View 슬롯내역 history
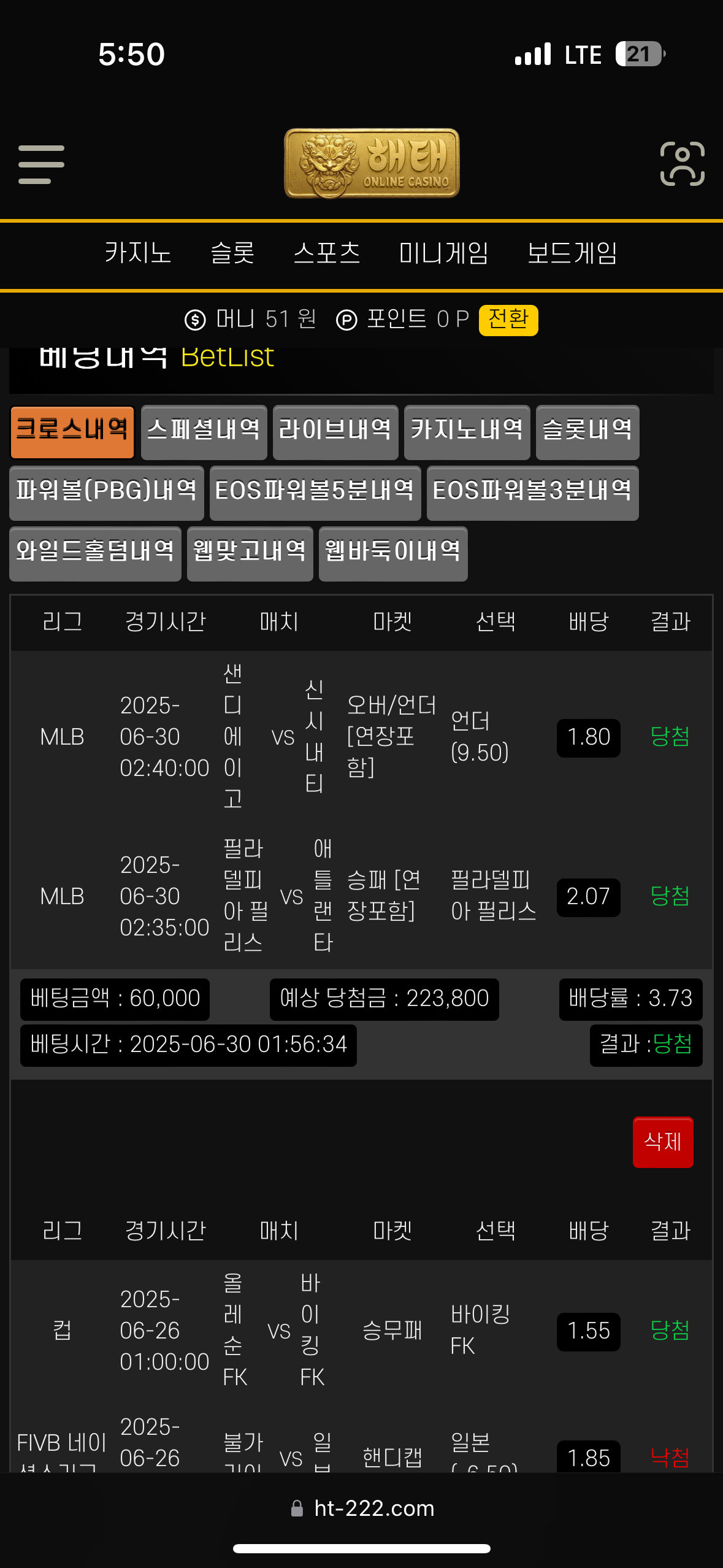This screenshot has height=1568, width=723. [x=587, y=432]
